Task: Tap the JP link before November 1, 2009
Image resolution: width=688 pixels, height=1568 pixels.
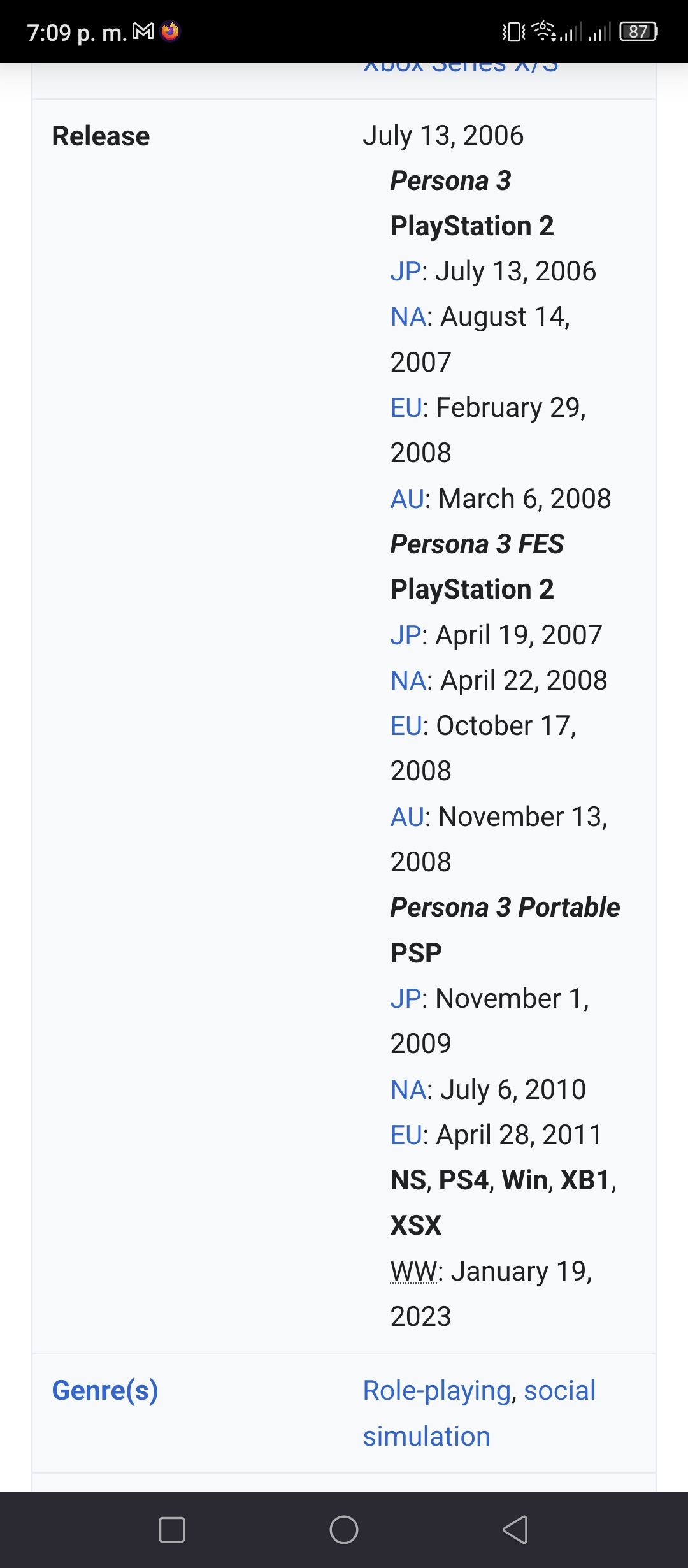Action: [x=406, y=999]
